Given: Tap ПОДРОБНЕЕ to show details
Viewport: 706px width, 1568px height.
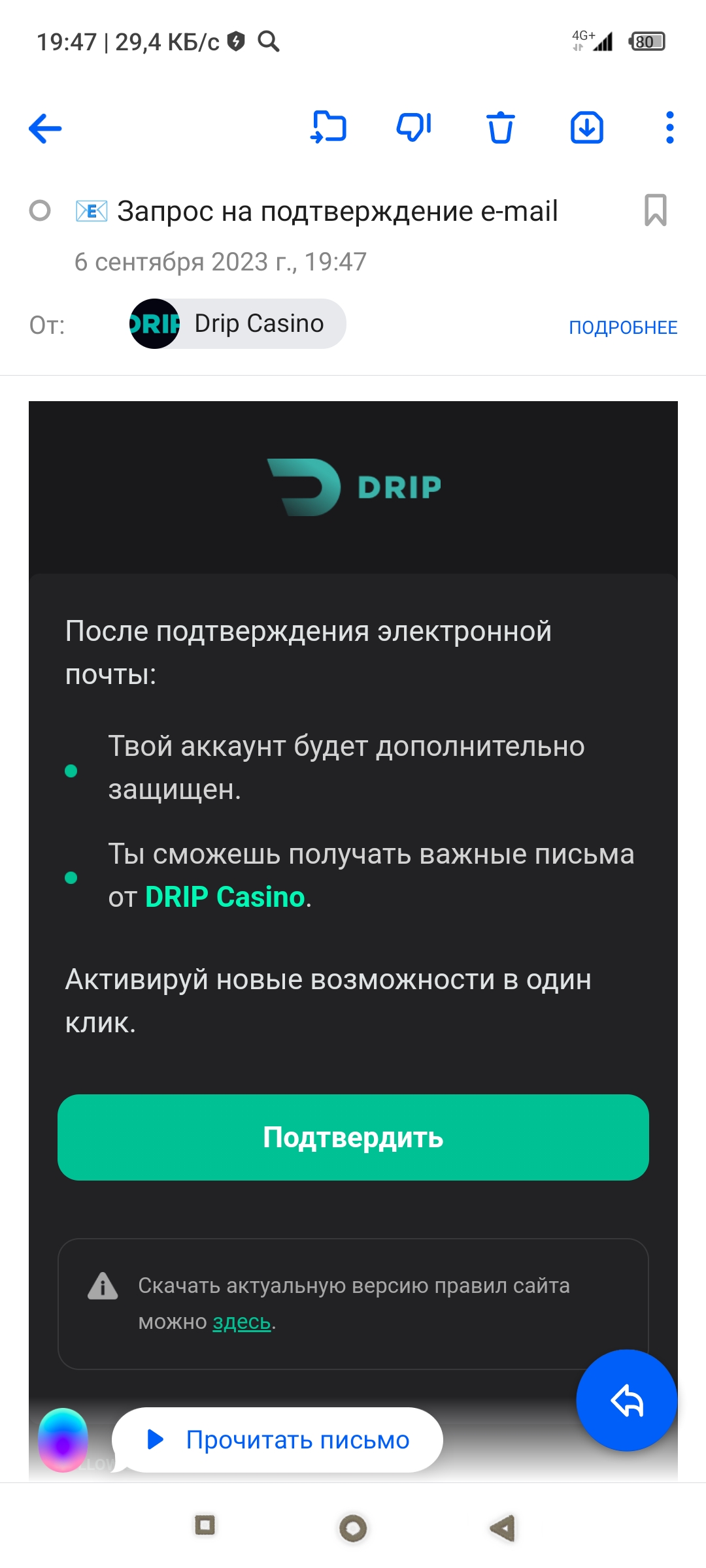Looking at the screenshot, I should (x=623, y=327).
